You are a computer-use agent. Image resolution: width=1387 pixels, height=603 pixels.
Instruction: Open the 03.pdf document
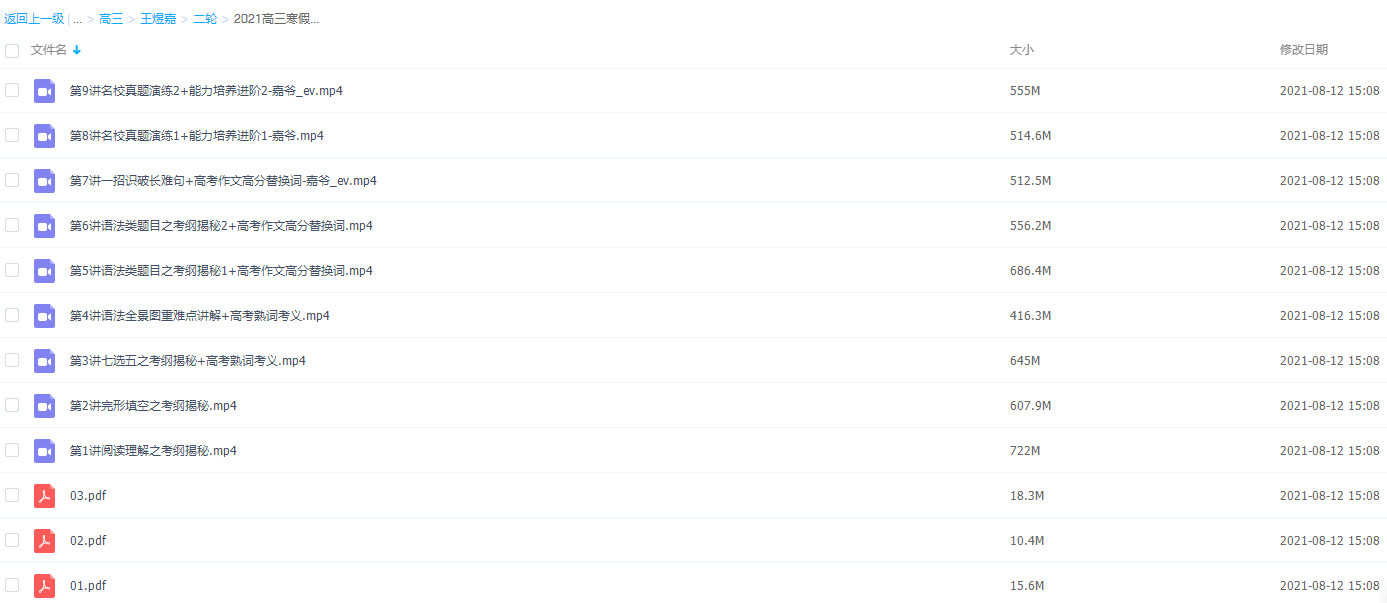pyautogui.click(x=88, y=496)
